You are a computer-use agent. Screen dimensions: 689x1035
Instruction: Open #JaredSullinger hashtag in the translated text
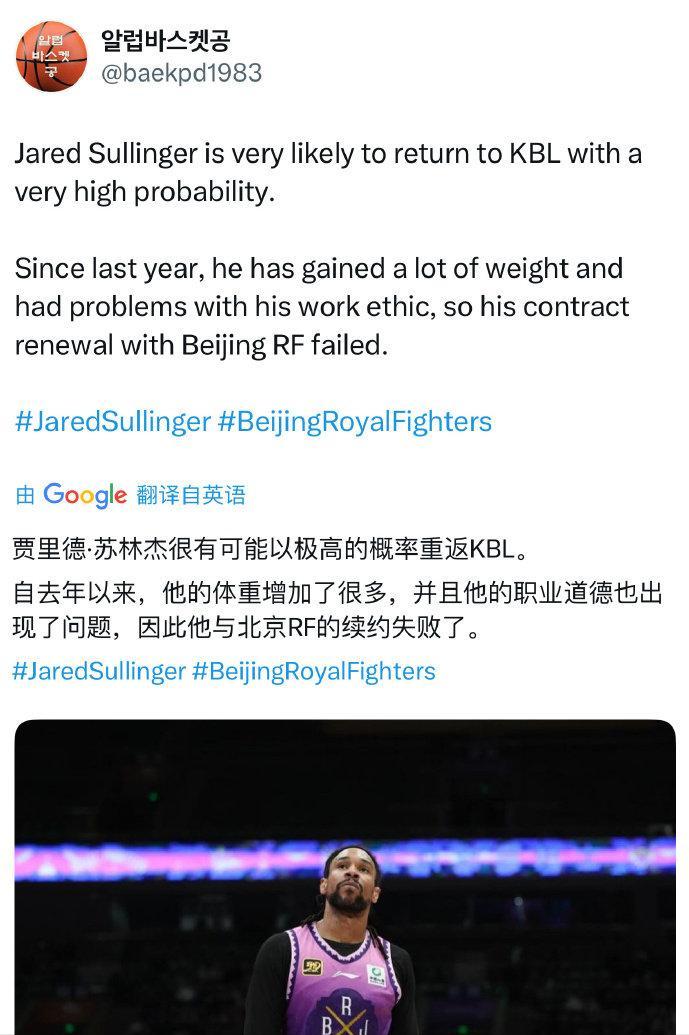click(x=98, y=670)
